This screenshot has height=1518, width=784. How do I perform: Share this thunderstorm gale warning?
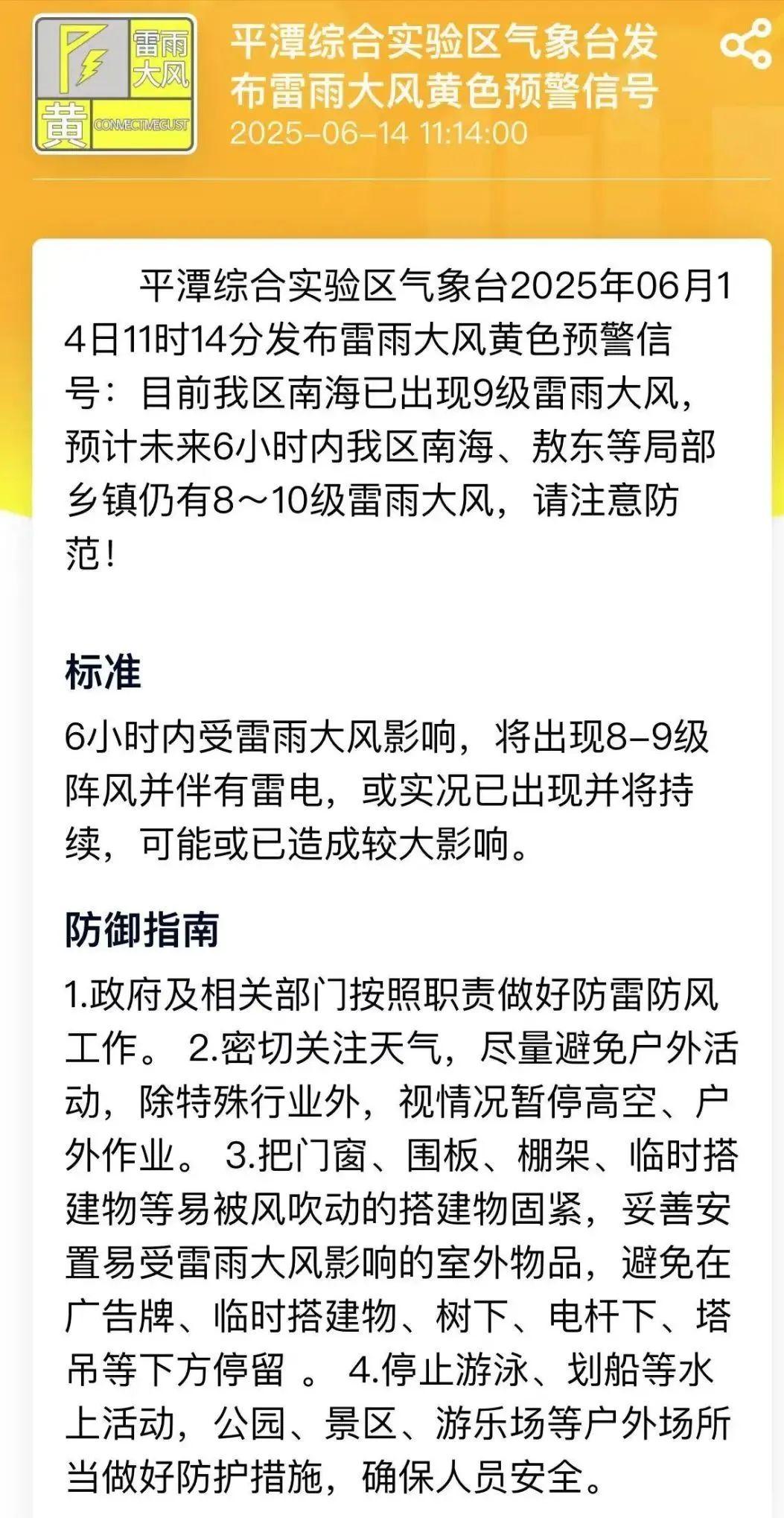point(745,45)
